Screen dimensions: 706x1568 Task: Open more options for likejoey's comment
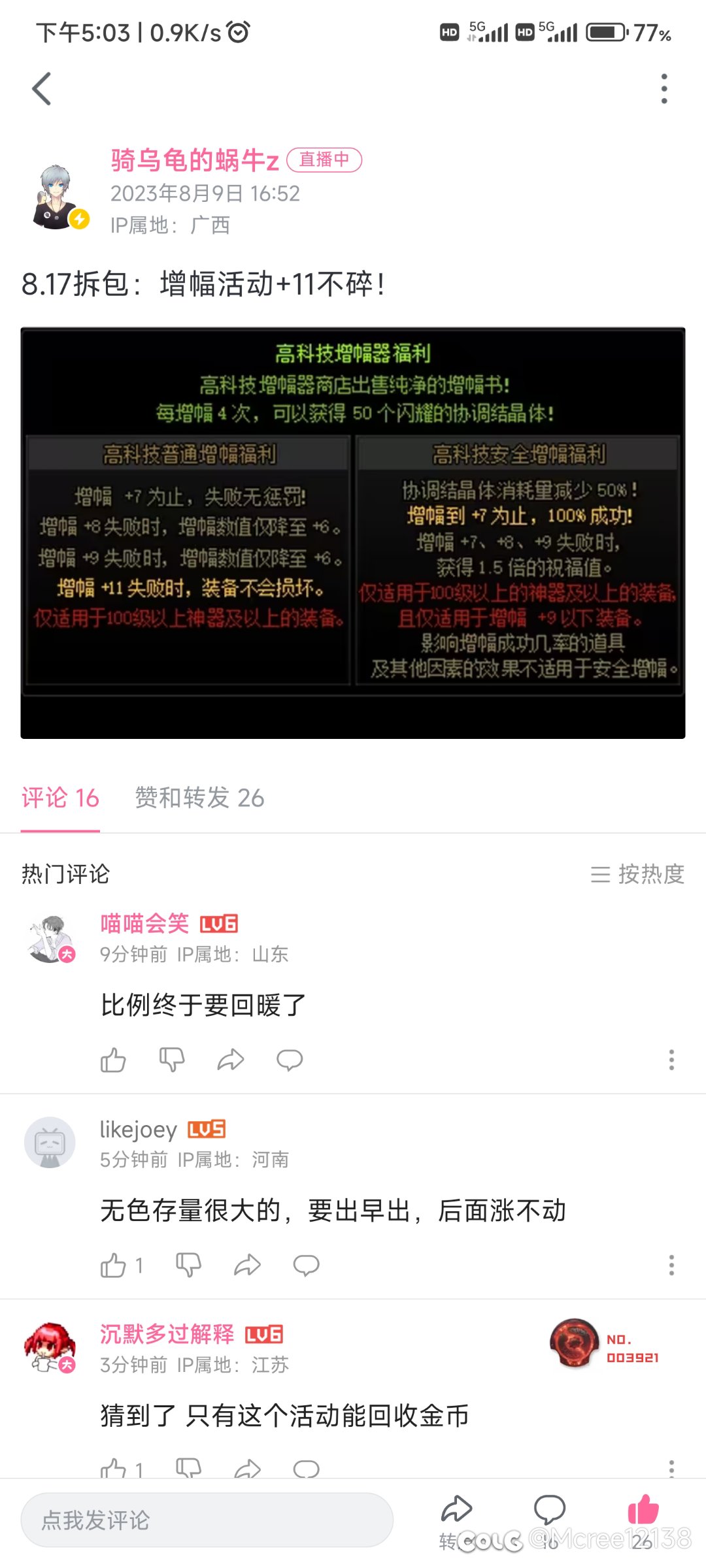671,1266
